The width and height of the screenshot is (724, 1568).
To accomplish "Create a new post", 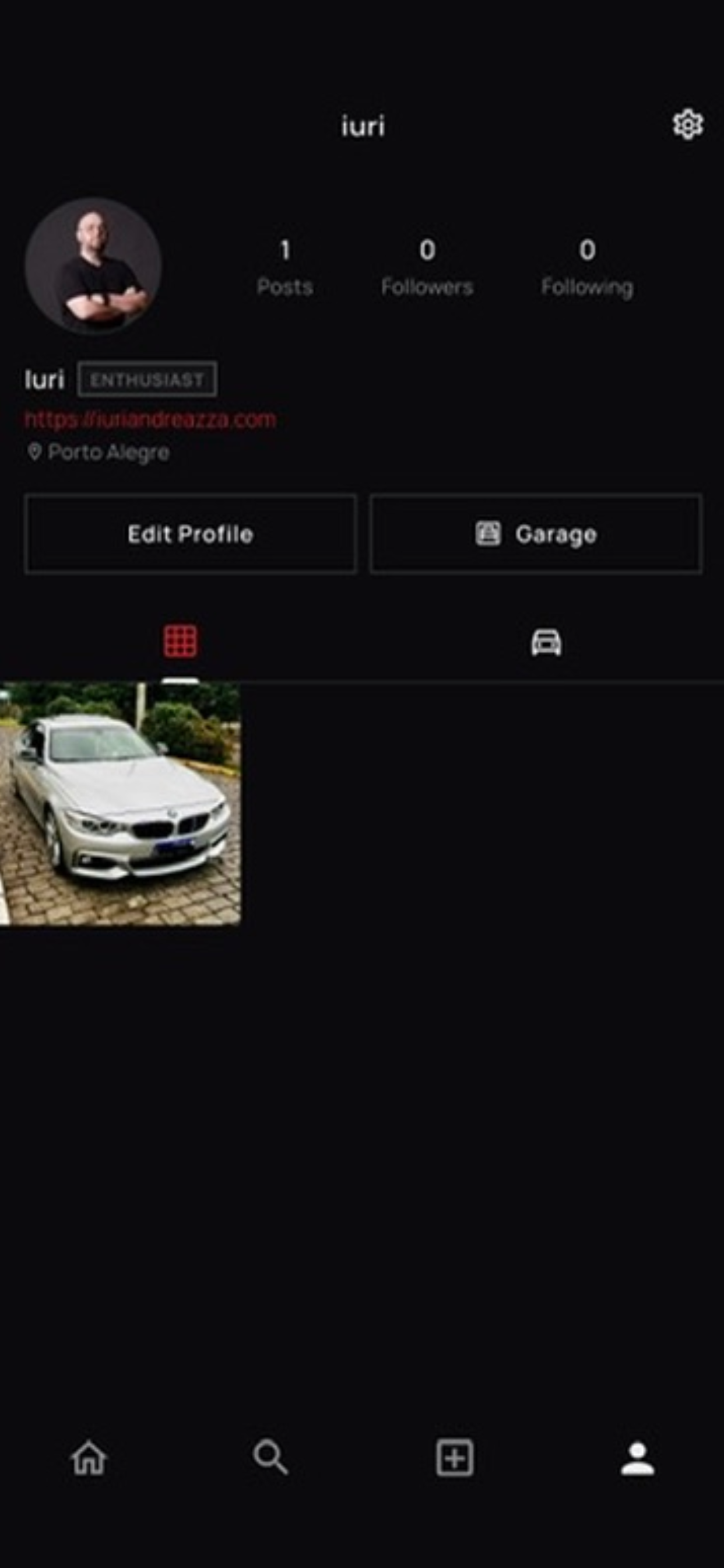I will click(x=455, y=1458).
